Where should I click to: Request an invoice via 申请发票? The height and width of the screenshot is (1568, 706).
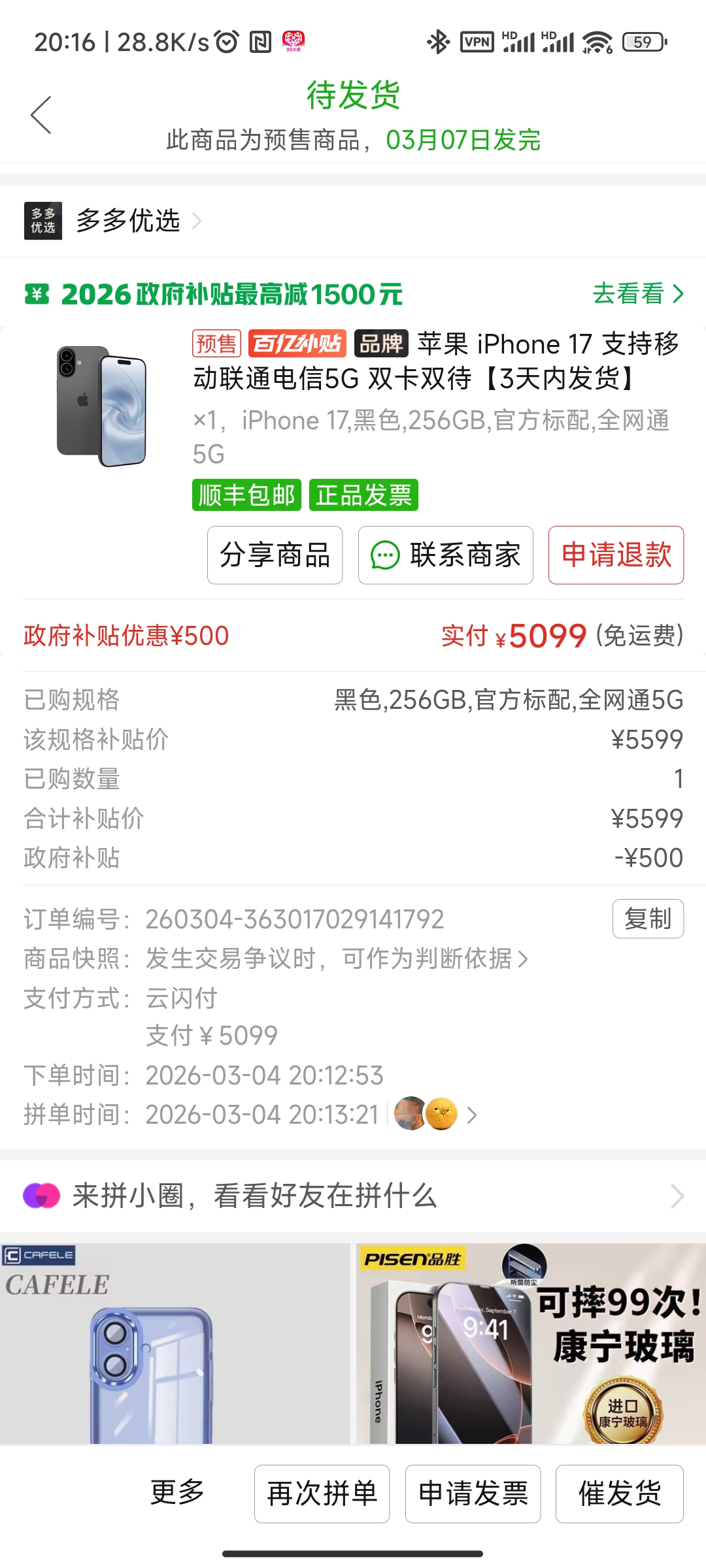(x=473, y=1494)
